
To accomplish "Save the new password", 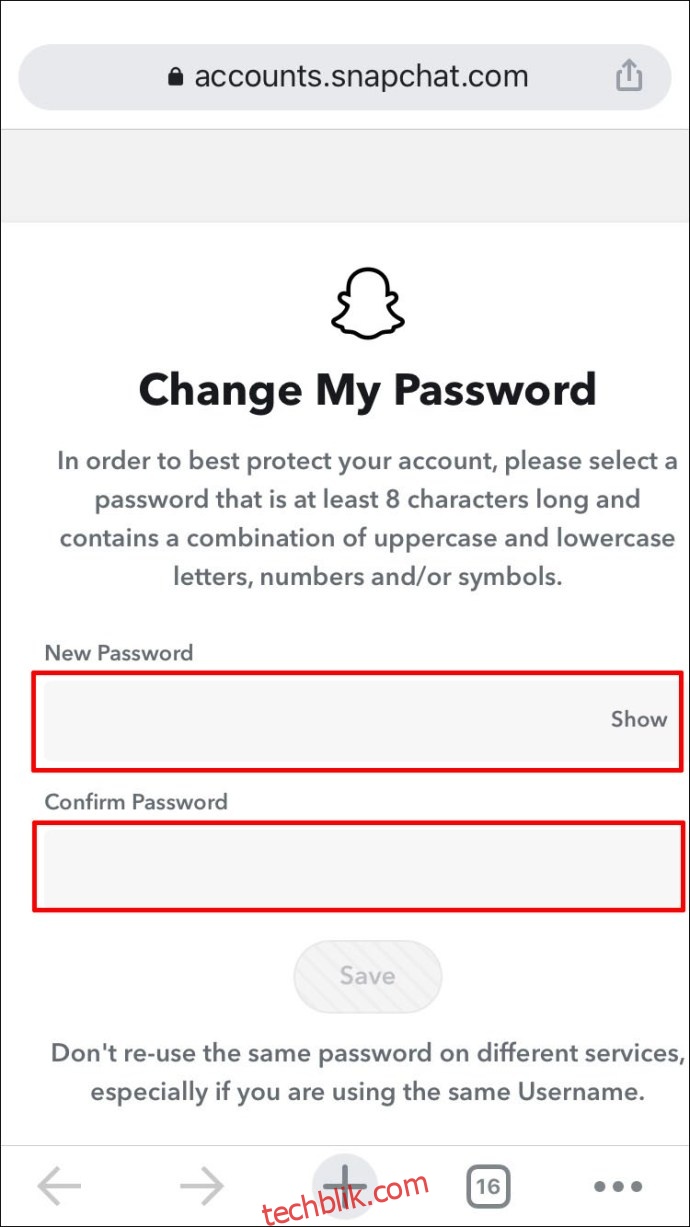I will click(367, 975).
